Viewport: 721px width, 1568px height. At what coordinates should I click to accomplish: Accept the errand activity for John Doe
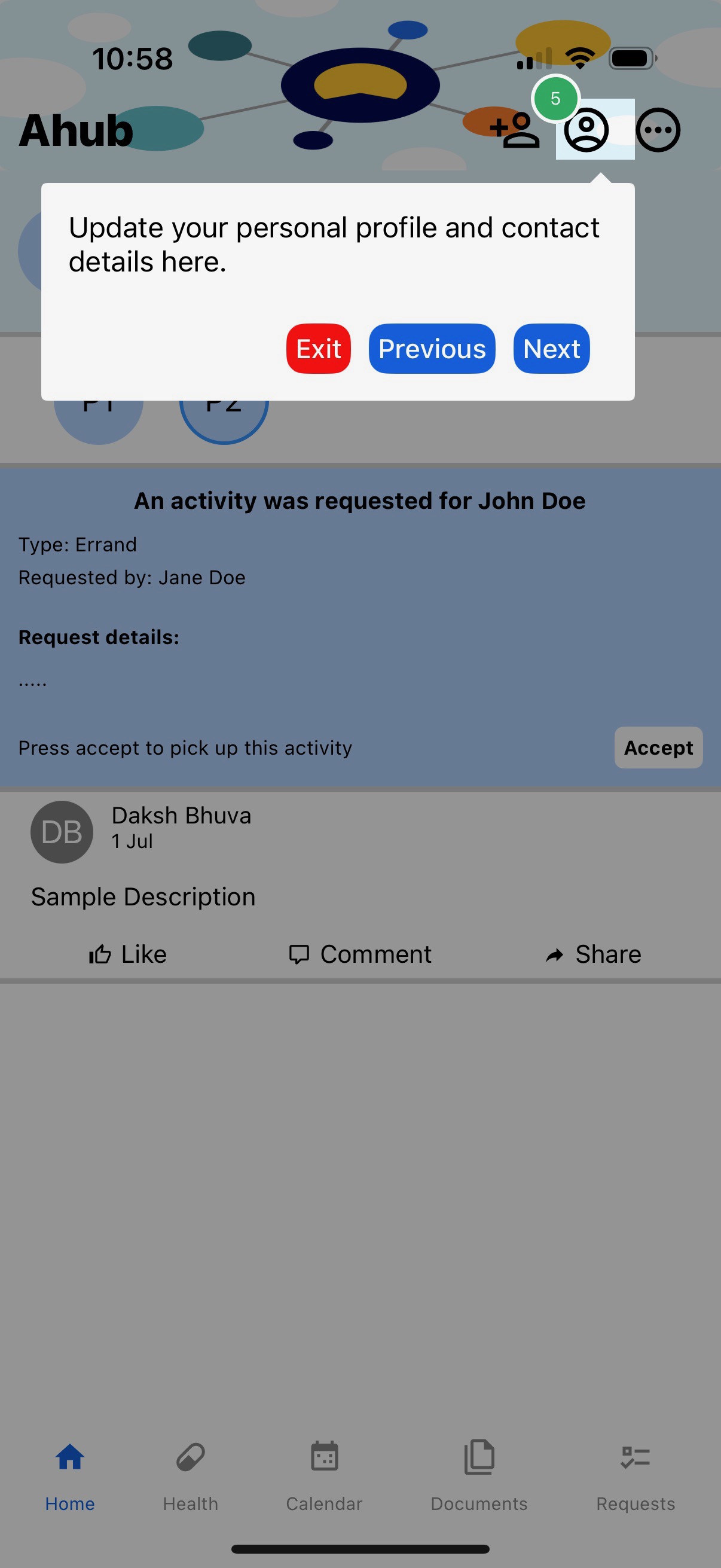coord(658,748)
